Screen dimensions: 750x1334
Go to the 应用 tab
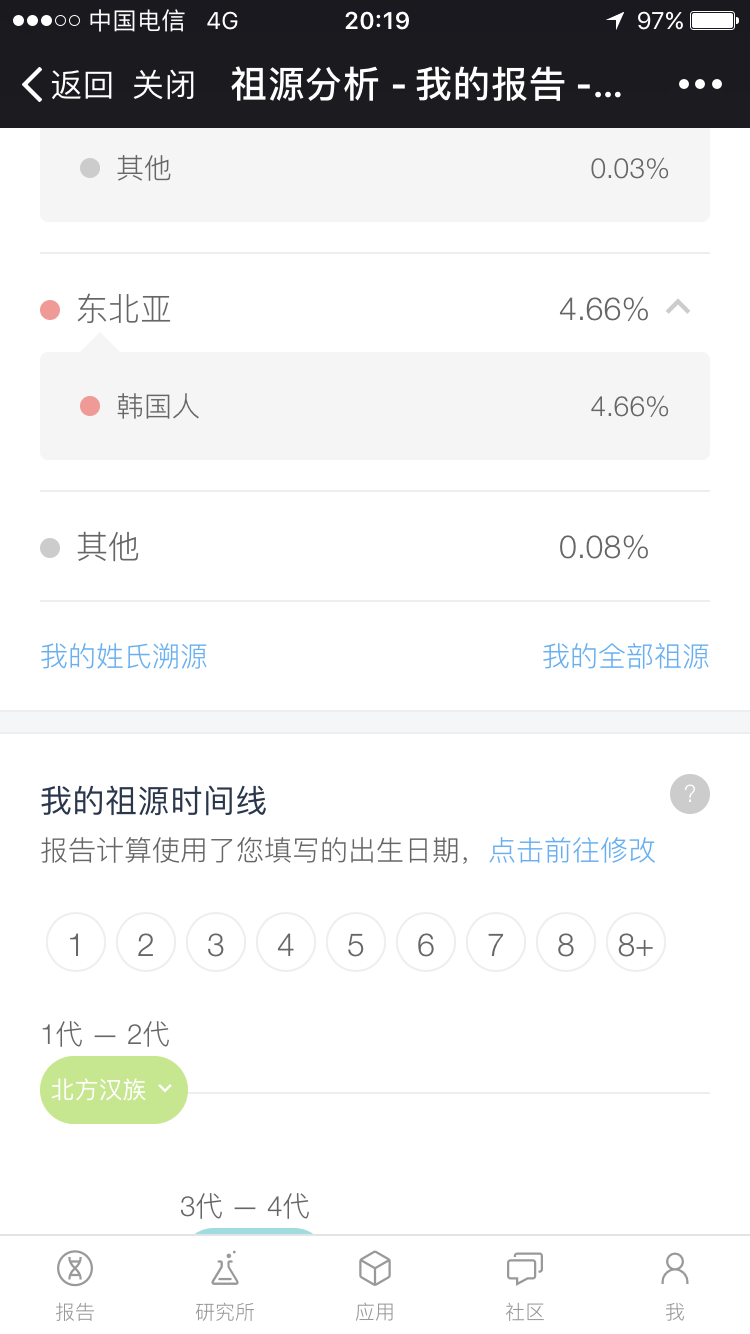[375, 1286]
